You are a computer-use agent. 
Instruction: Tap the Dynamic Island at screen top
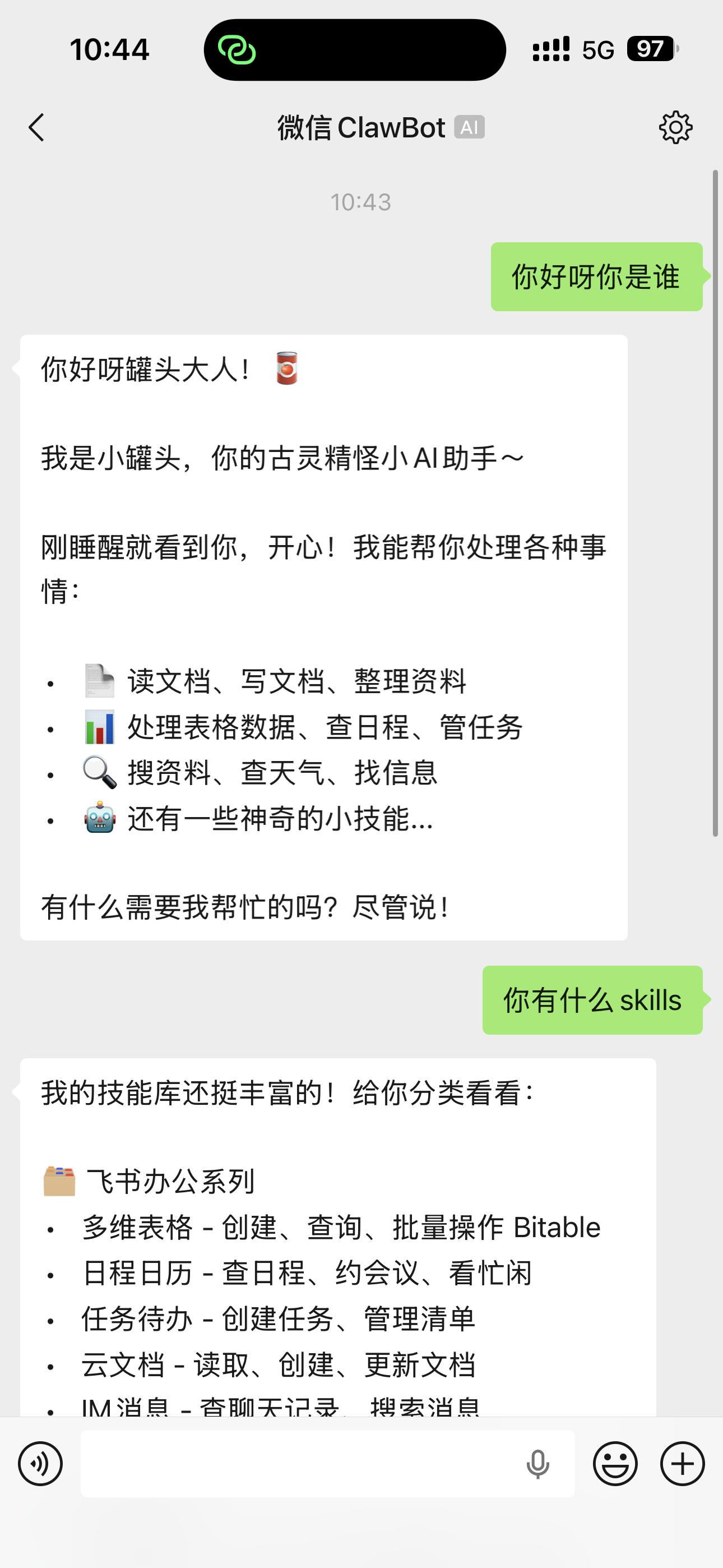[x=355, y=49]
